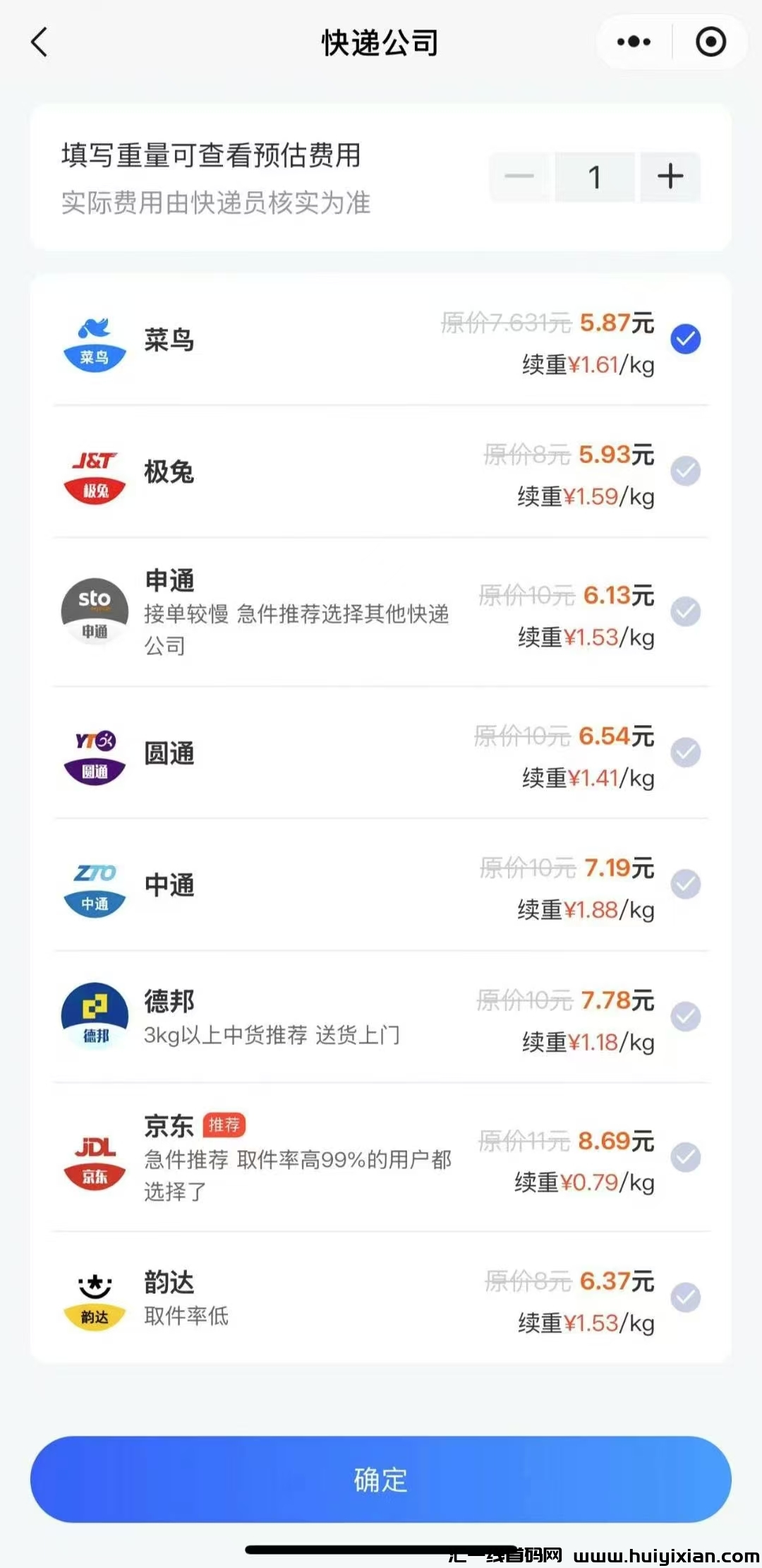Go back from 快递公司 page
Viewport: 762px width, 1568px height.
coord(40,42)
